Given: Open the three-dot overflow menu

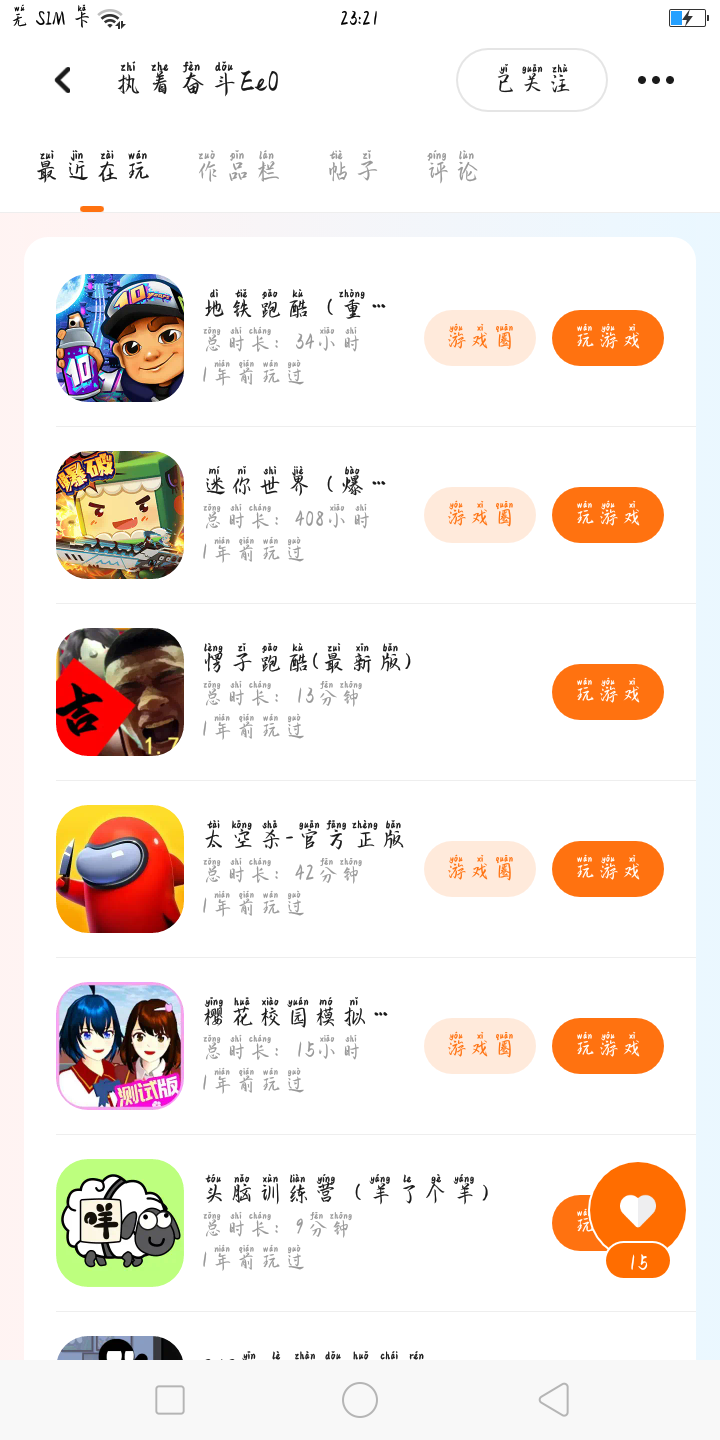Looking at the screenshot, I should pyautogui.click(x=656, y=80).
